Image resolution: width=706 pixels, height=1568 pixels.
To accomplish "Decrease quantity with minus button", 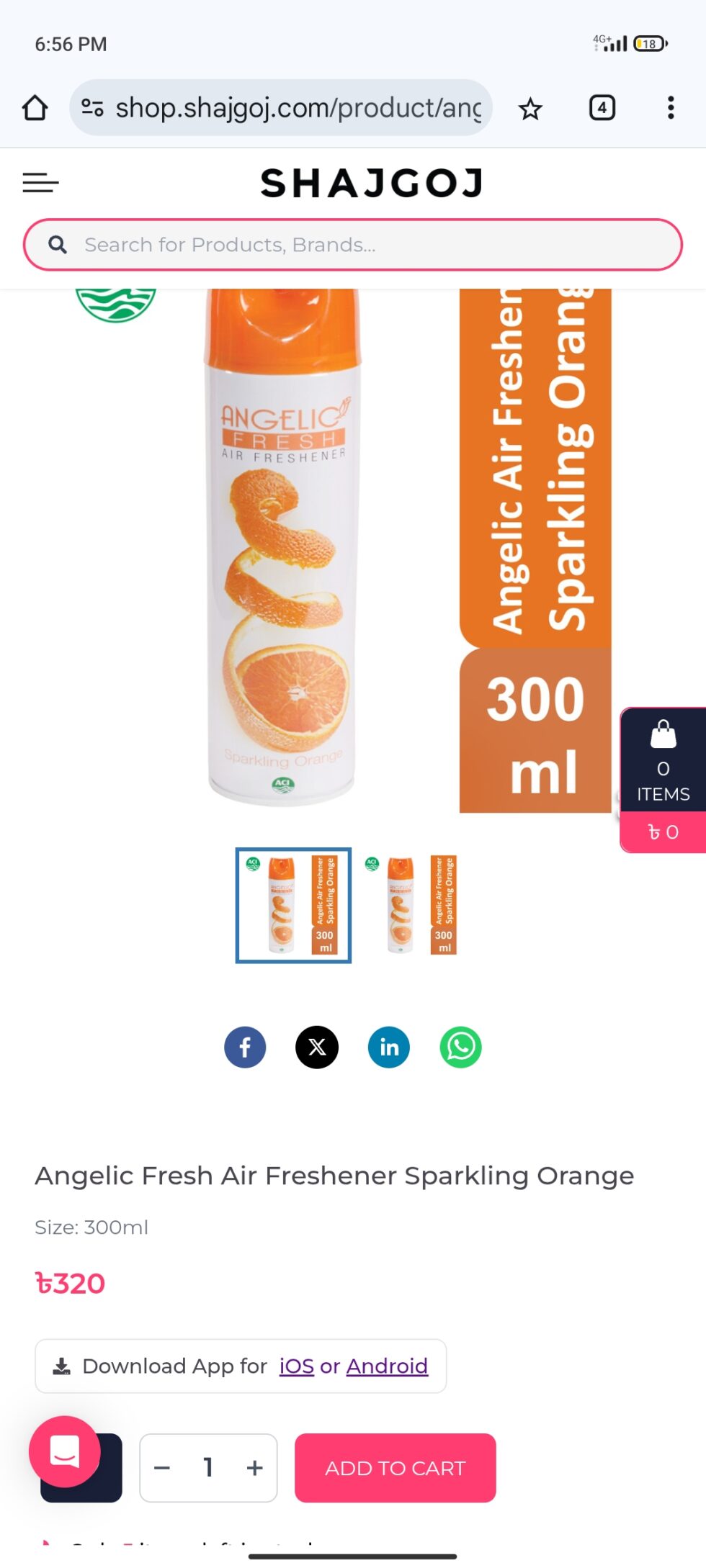I will tap(162, 1467).
